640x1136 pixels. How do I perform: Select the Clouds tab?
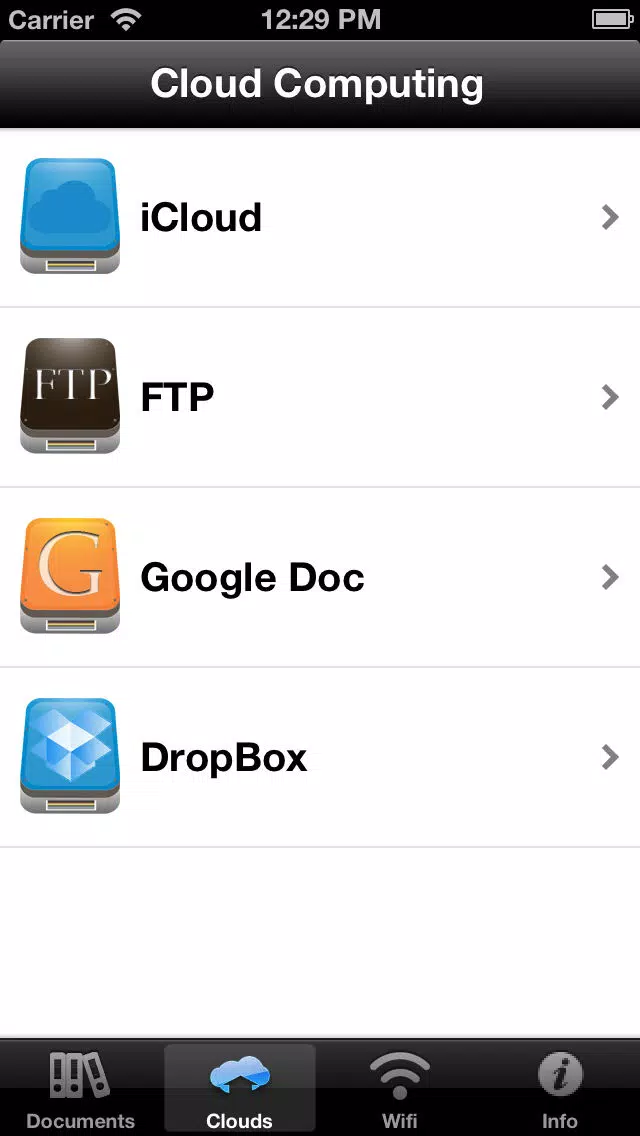point(240,1089)
